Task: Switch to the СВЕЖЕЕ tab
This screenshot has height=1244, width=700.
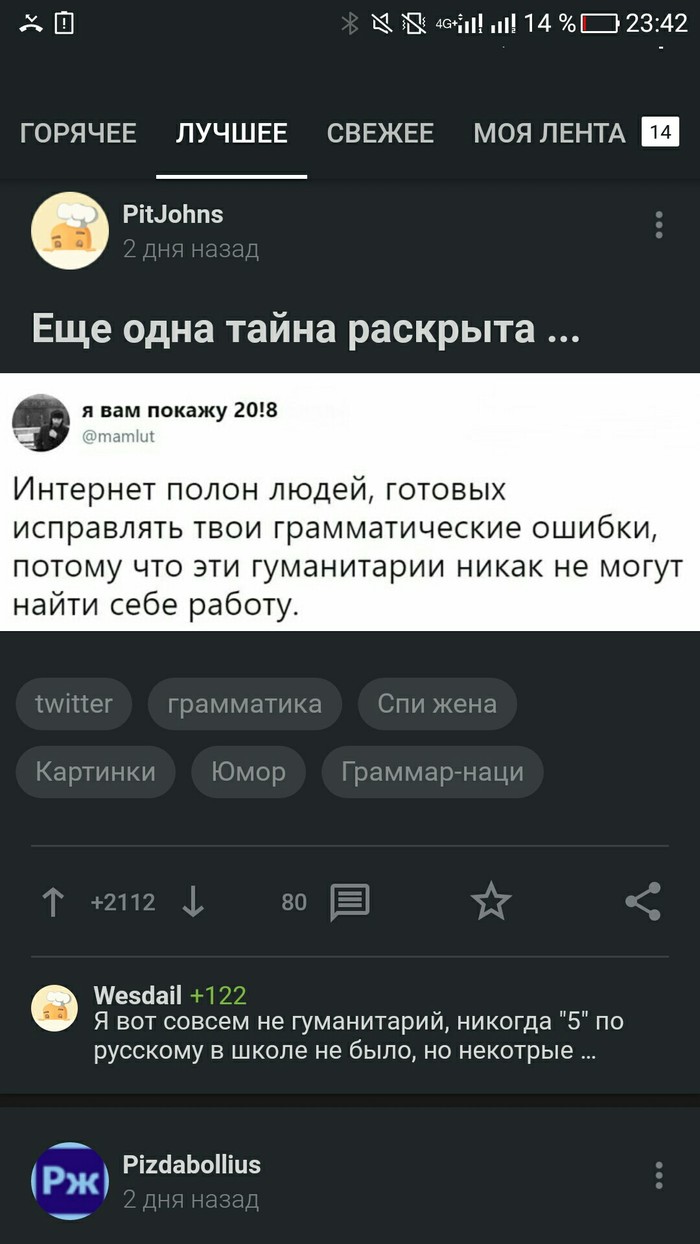Action: pos(380,133)
